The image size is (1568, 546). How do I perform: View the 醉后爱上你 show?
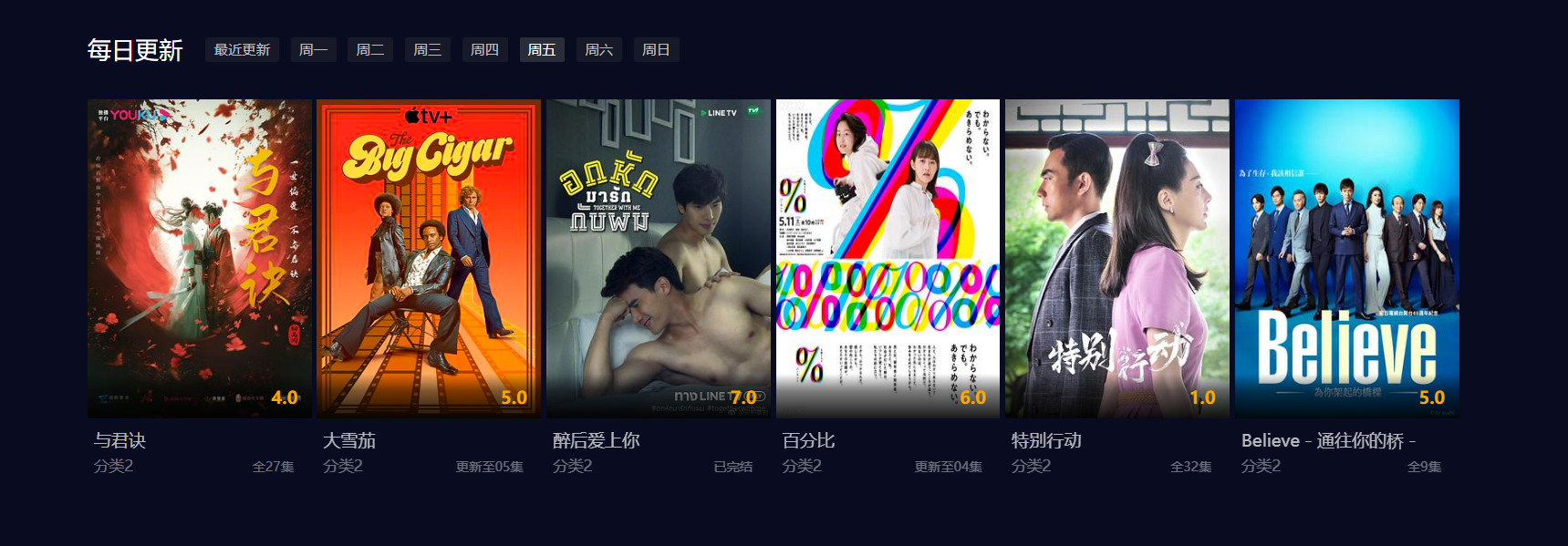(x=658, y=258)
